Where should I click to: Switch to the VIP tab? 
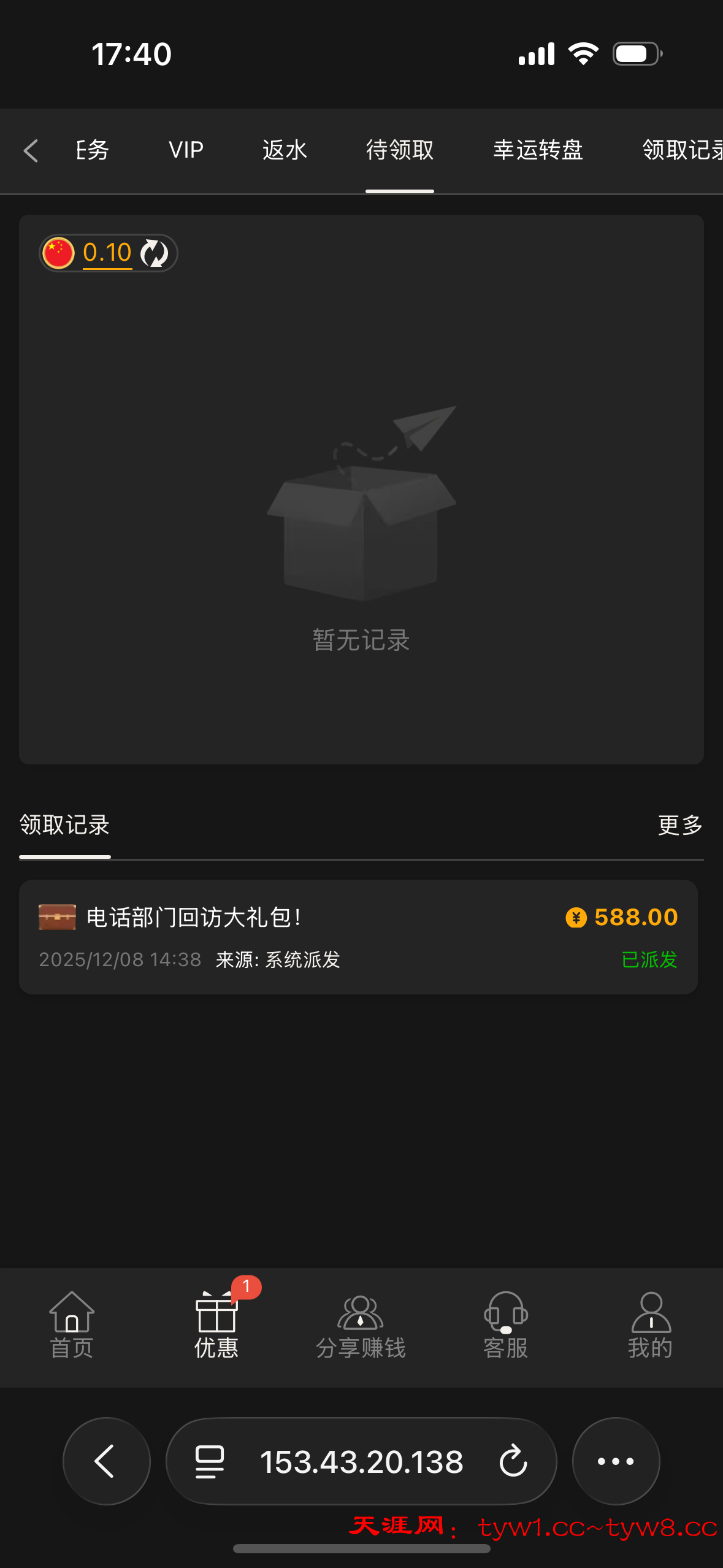point(185,150)
